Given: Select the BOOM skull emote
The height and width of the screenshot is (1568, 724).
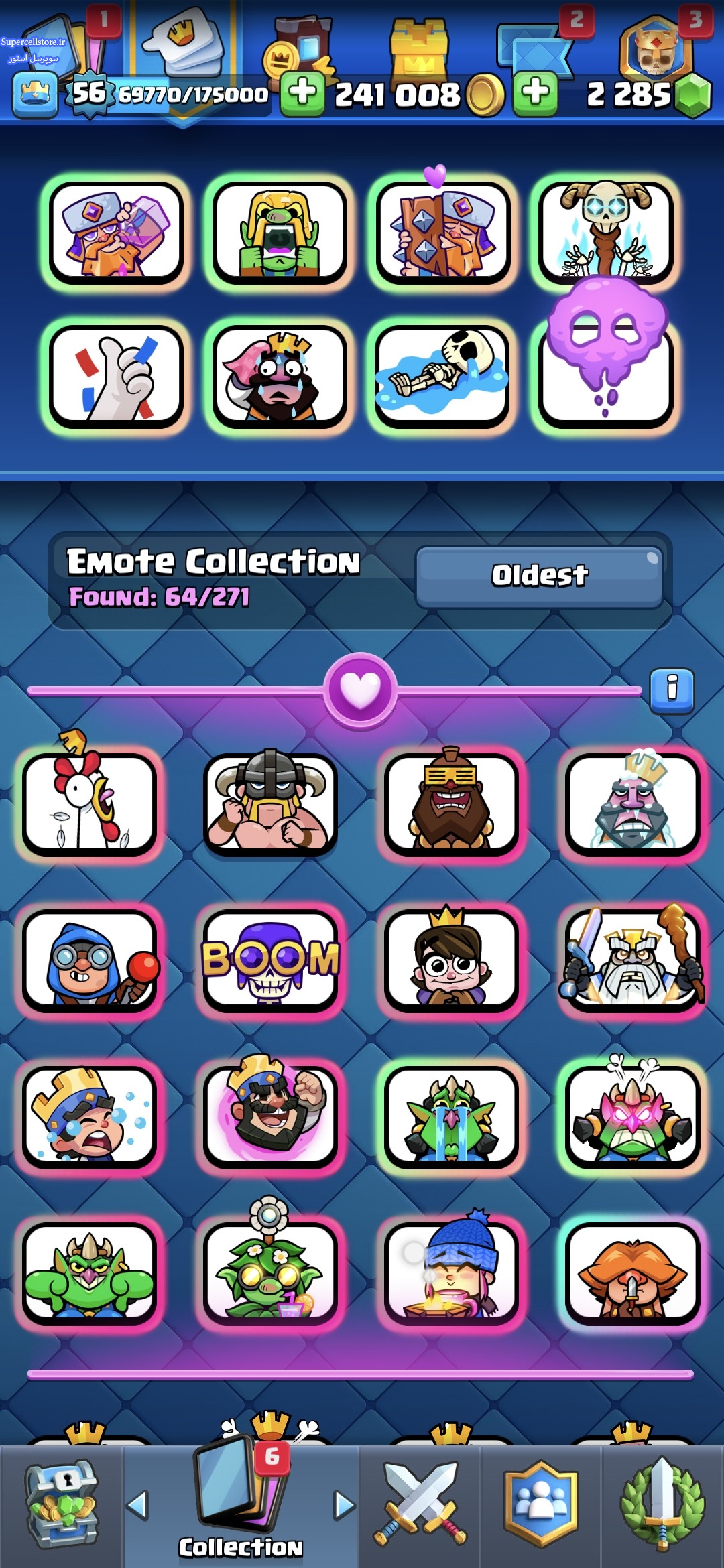Looking at the screenshot, I should coord(271,960).
